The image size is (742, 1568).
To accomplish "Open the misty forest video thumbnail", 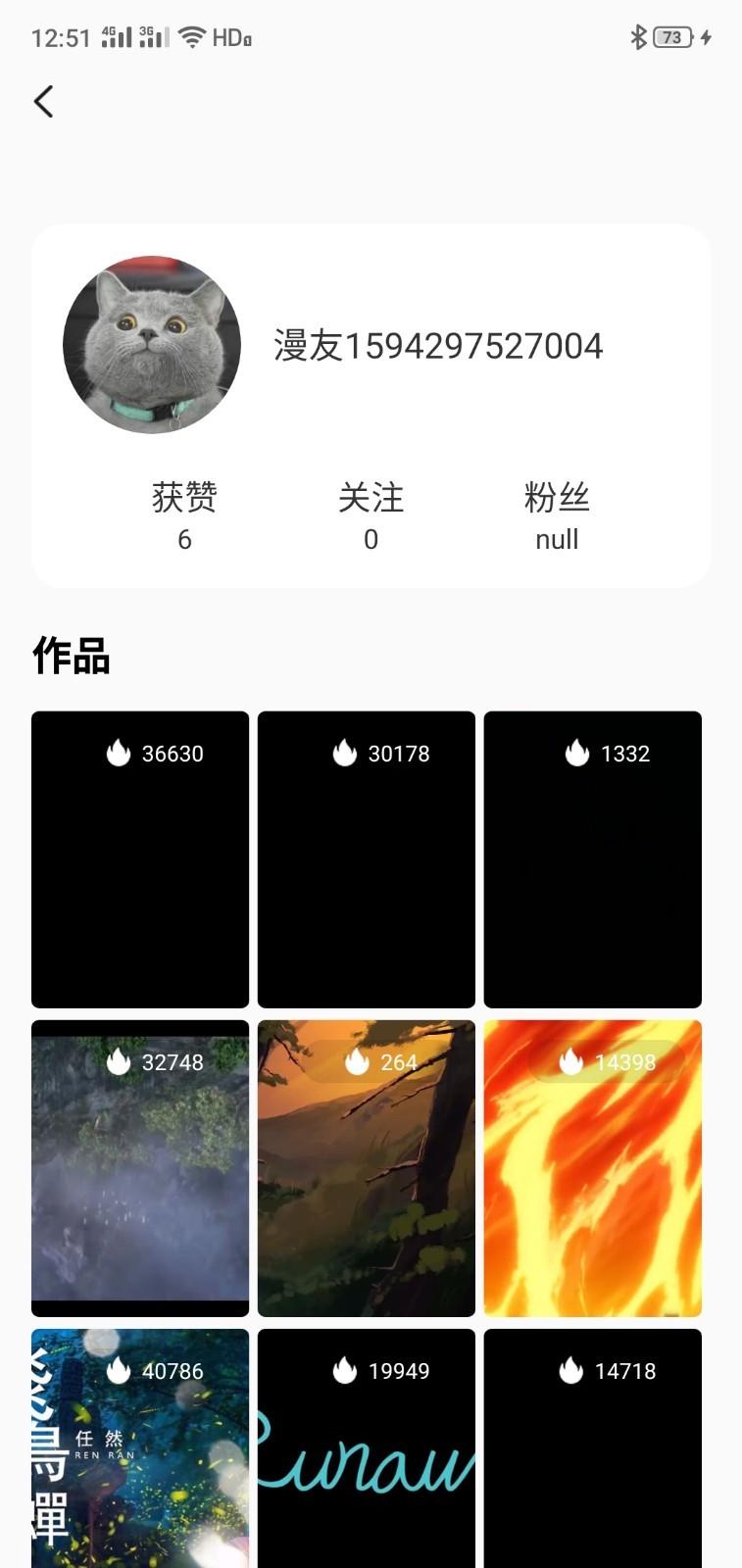I will (x=139, y=1168).
